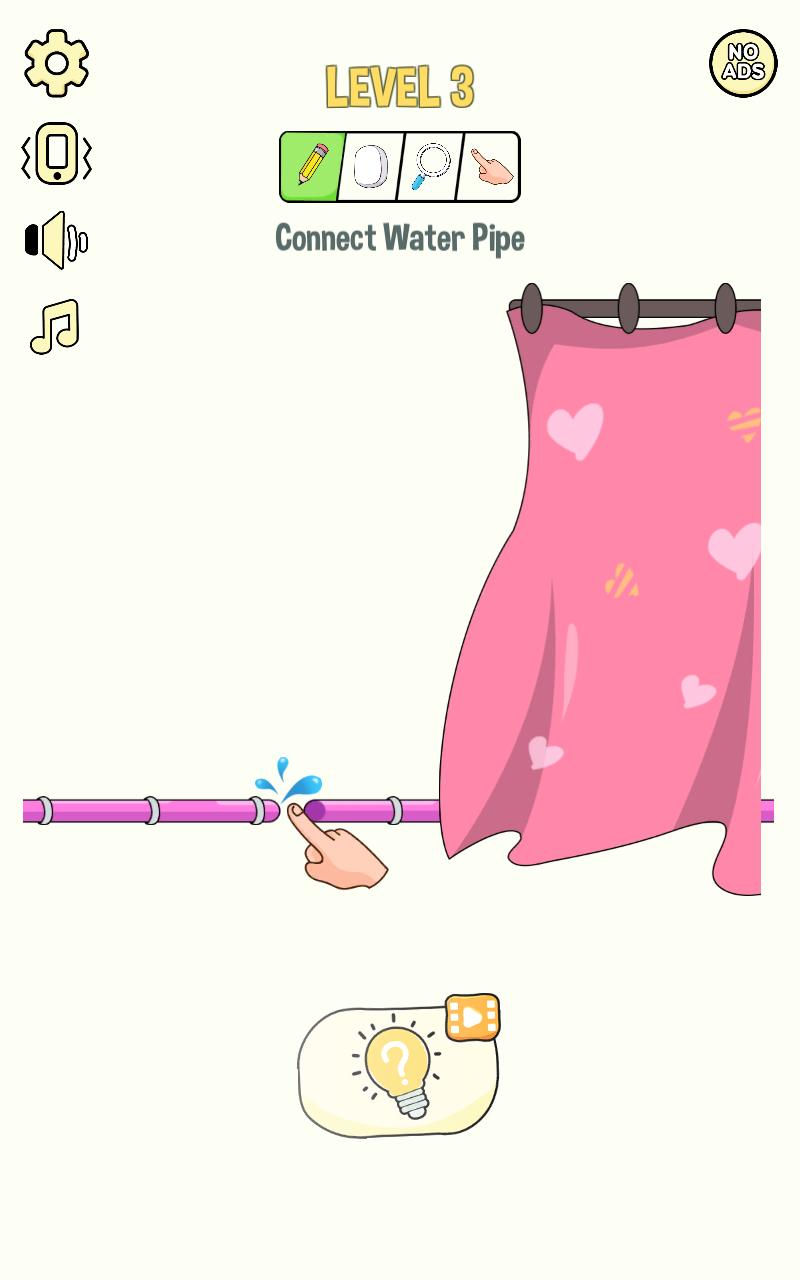Tap the leaking pipe gap
This screenshot has width=800, height=1280.
click(x=292, y=808)
